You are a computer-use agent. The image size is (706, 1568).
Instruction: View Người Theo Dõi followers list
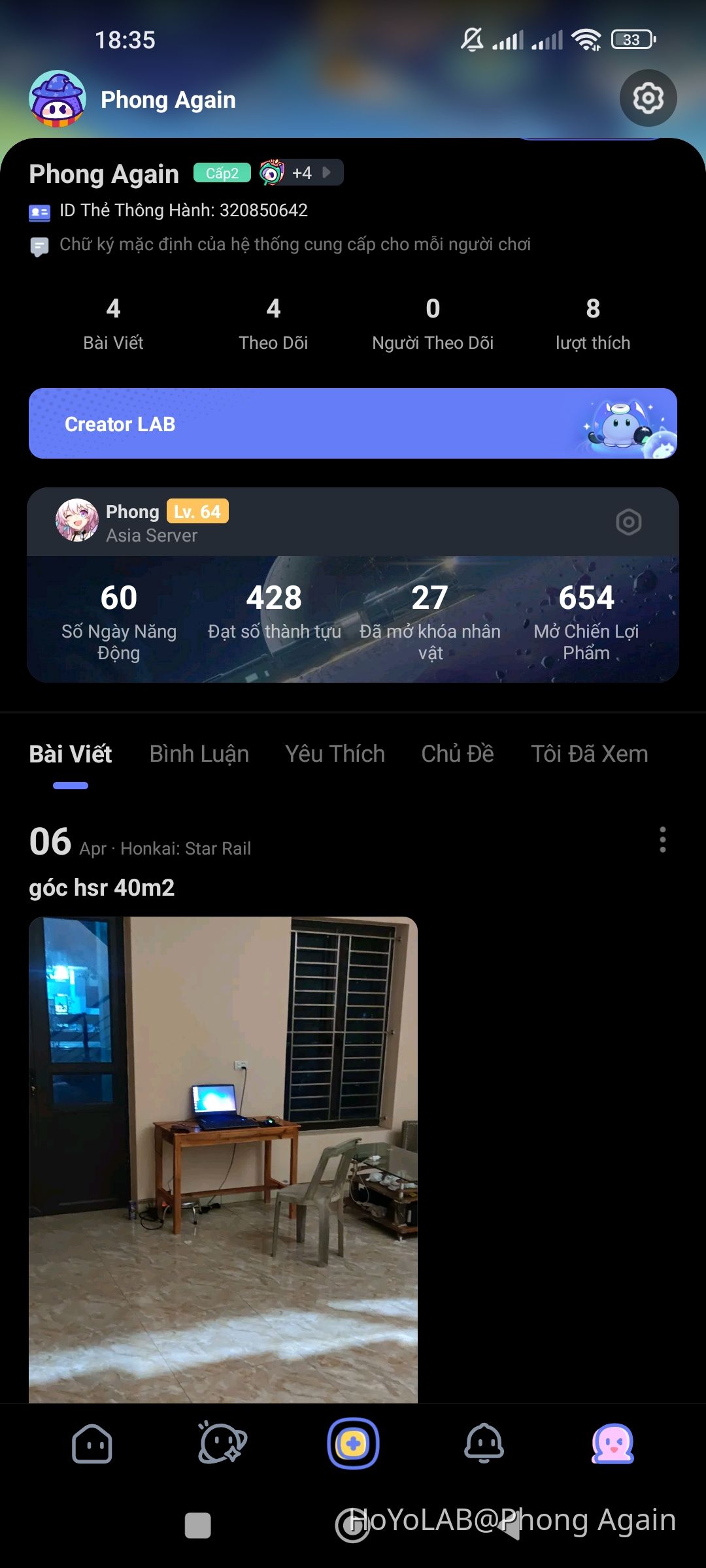coord(432,323)
